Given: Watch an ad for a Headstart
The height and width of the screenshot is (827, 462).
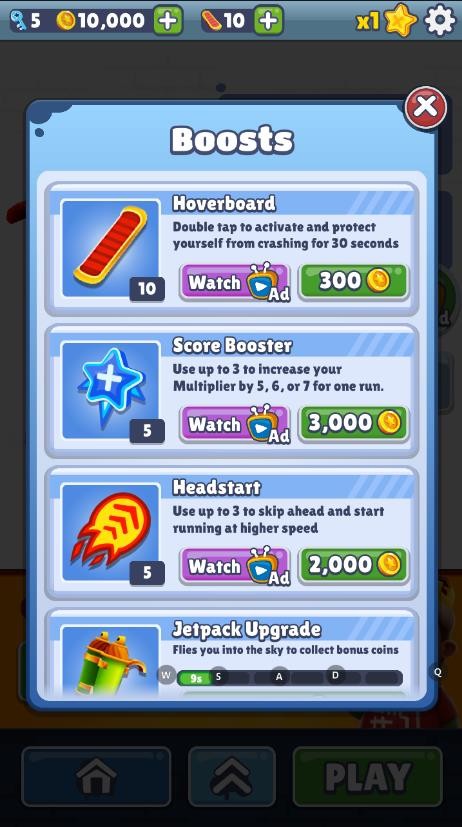Looking at the screenshot, I should point(235,566).
